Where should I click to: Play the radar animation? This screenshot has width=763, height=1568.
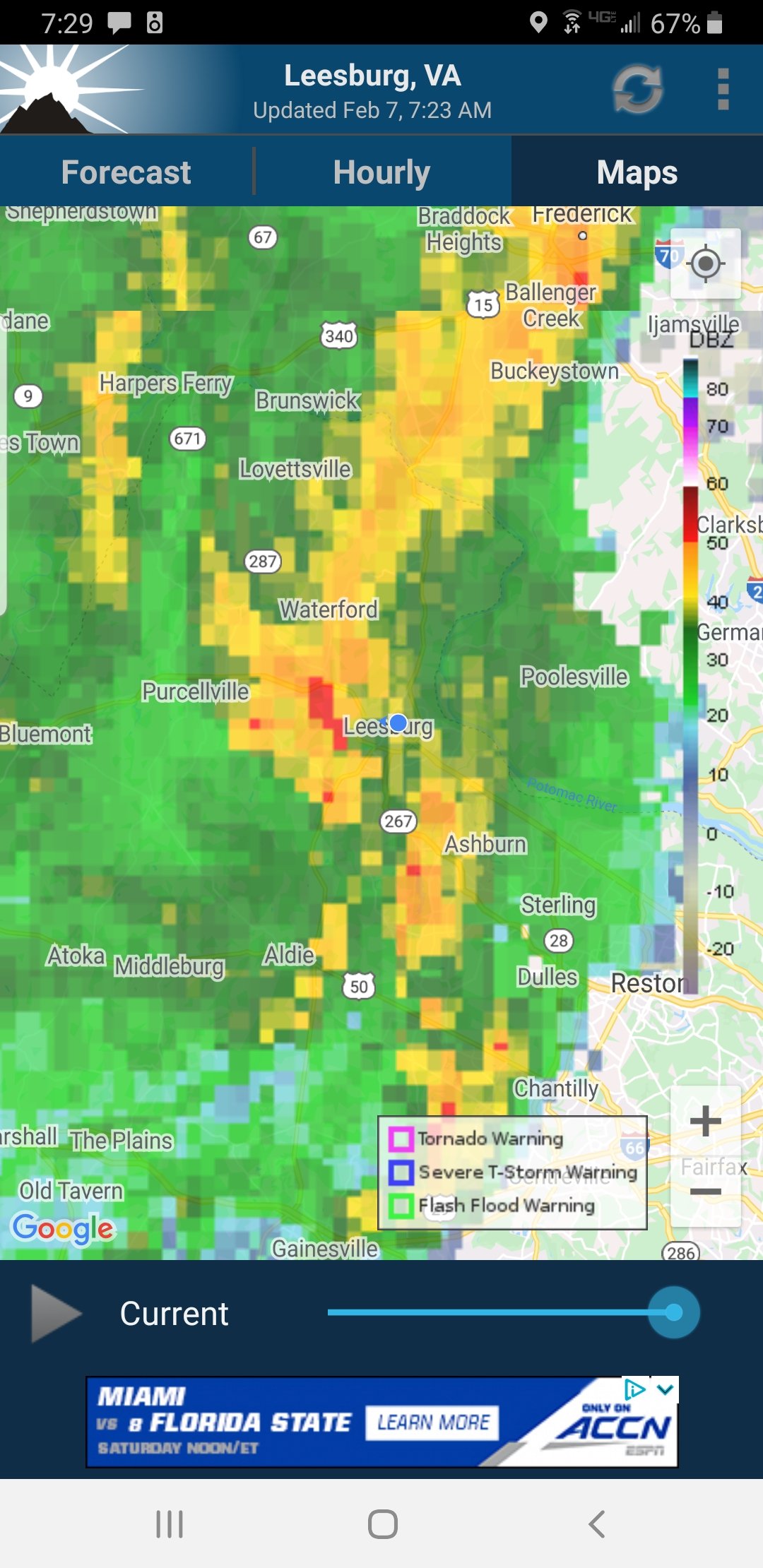click(x=56, y=1314)
